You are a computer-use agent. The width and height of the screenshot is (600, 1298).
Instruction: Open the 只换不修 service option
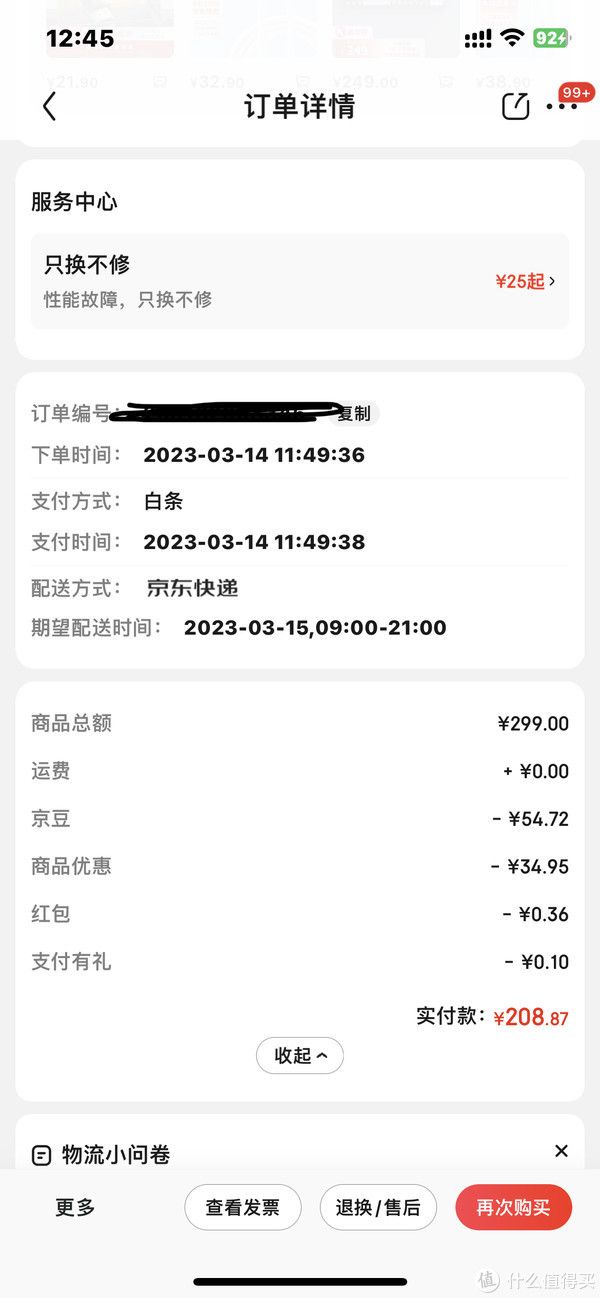(299, 281)
